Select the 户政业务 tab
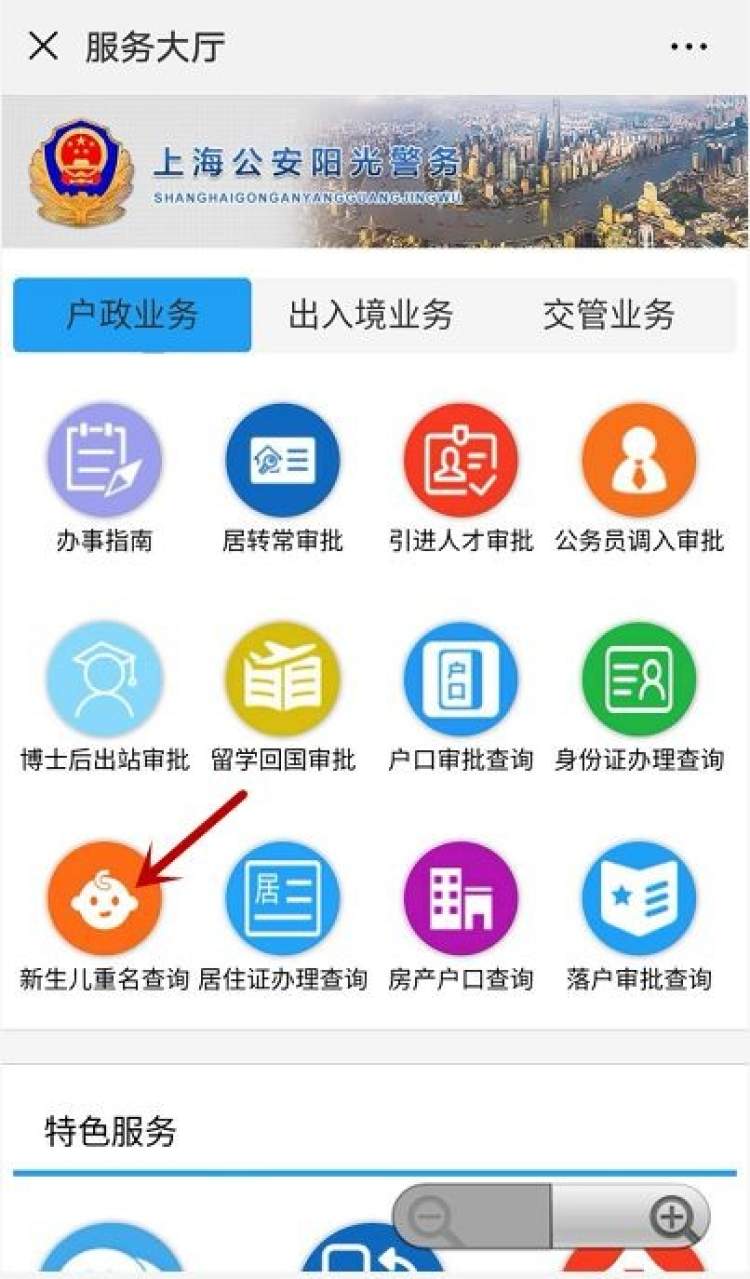 point(132,315)
